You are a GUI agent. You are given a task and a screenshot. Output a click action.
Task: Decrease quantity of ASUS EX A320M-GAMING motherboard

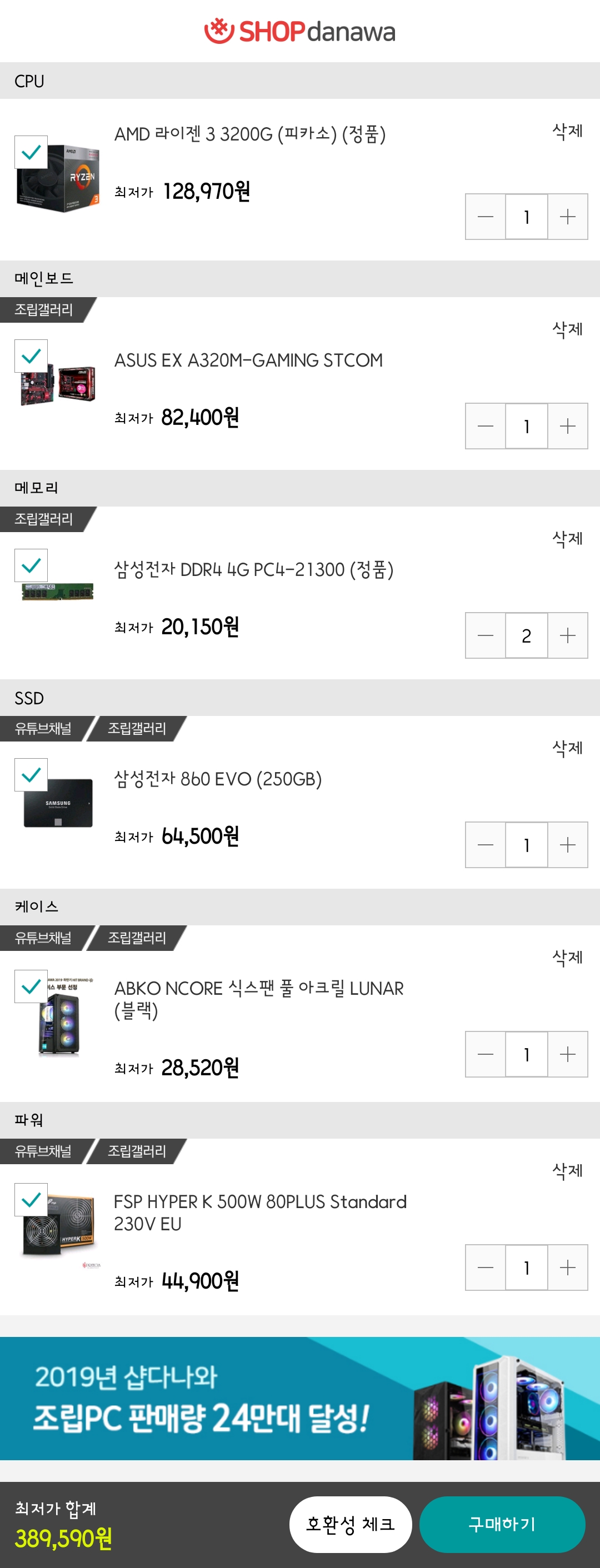[x=486, y=426]
